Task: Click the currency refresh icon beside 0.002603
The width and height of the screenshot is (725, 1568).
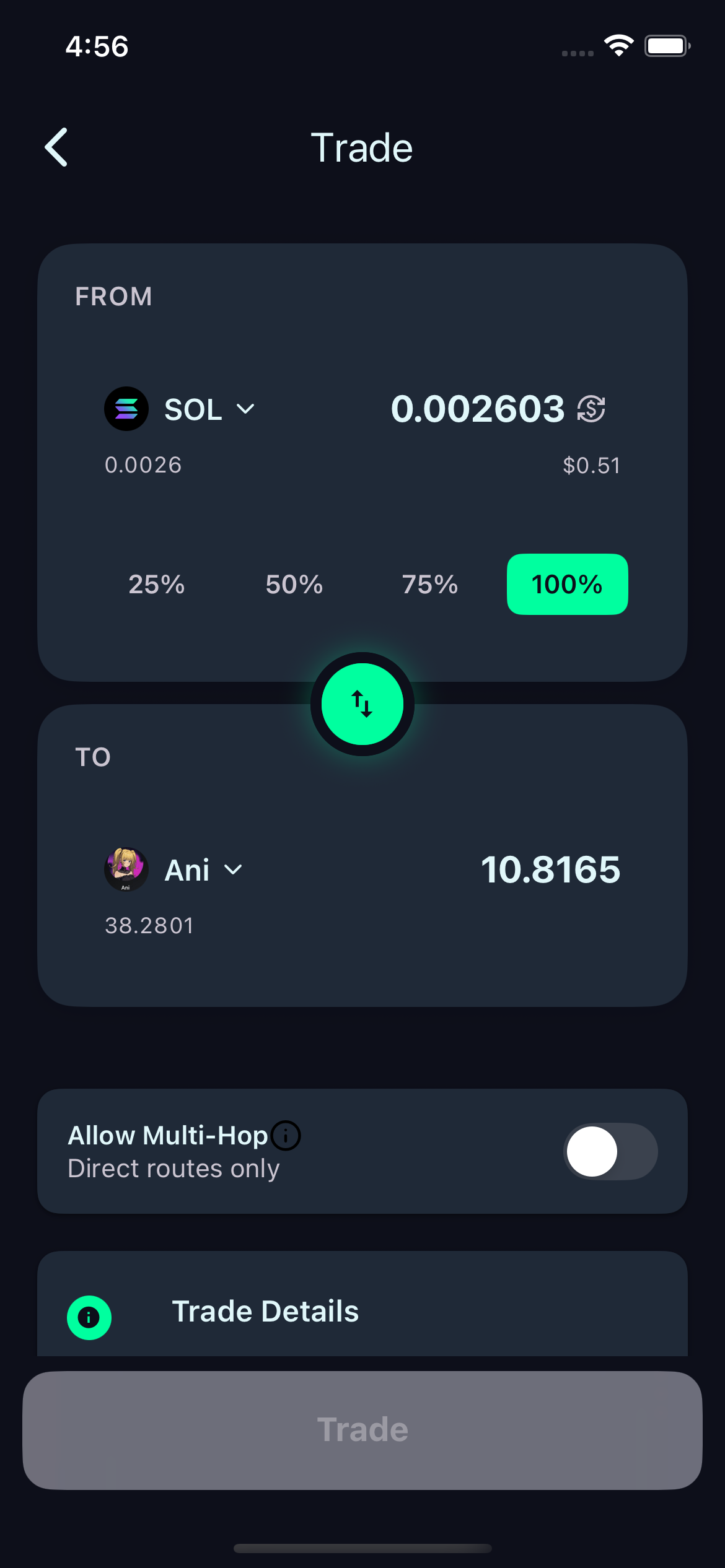Action: tap(591, 409)
